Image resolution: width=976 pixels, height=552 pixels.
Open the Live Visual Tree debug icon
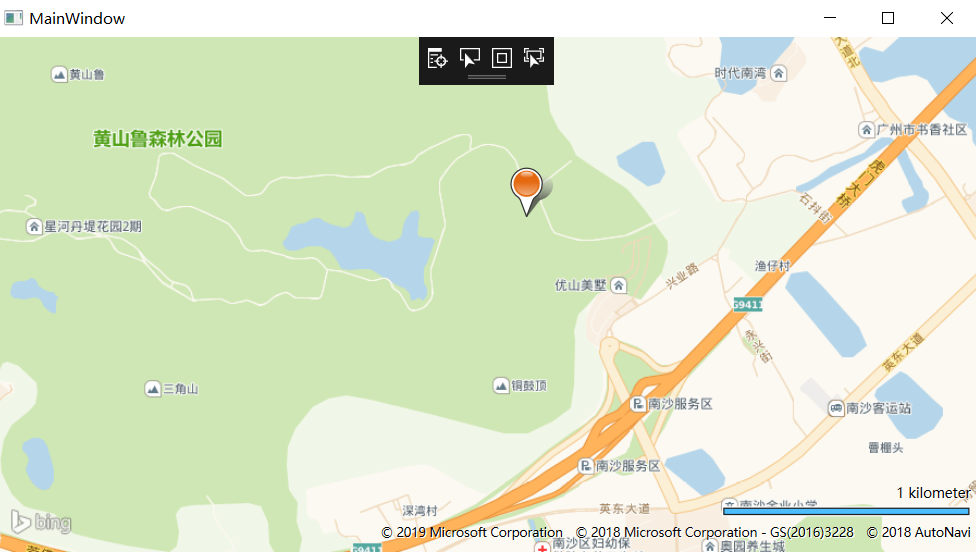tap(437, 59)
